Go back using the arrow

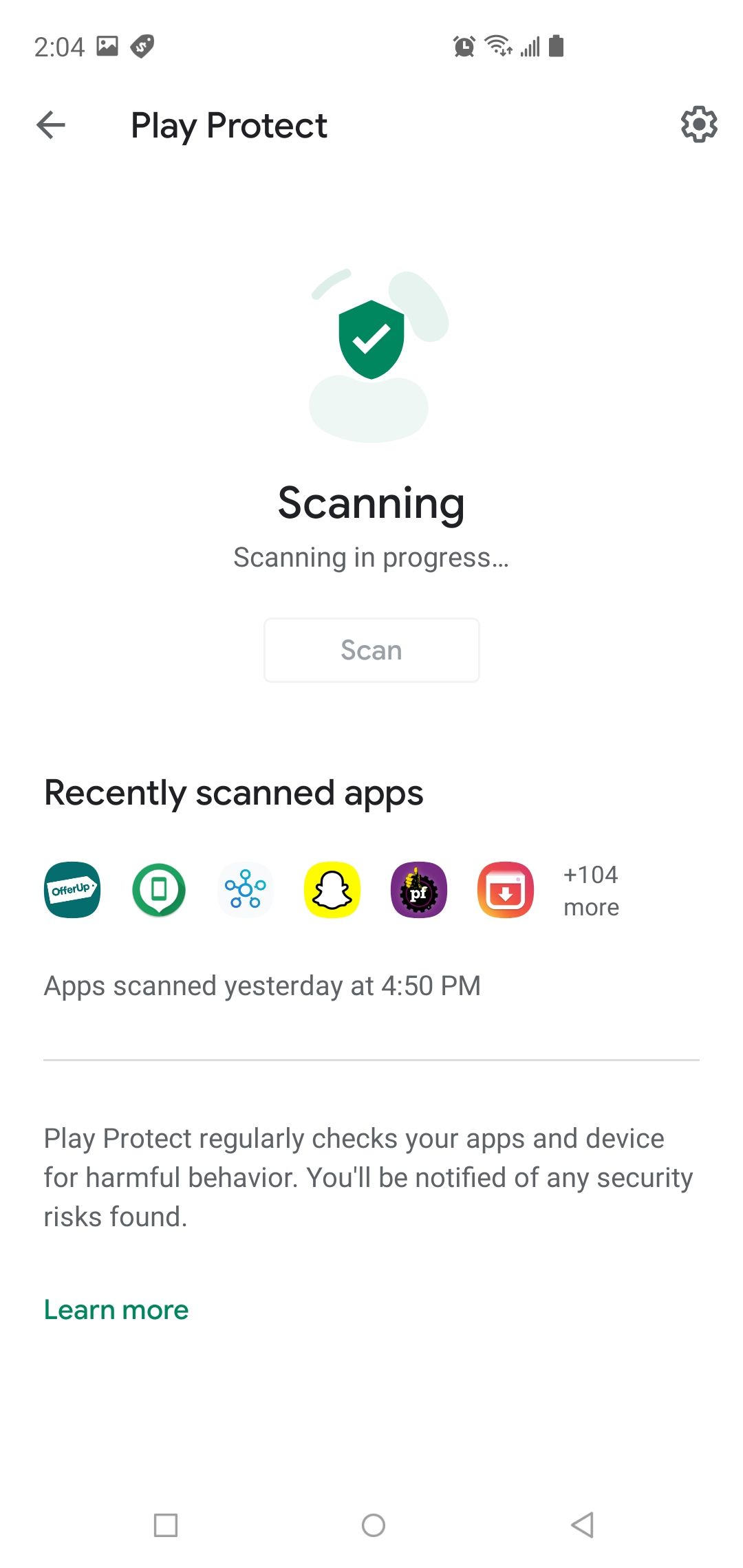point(50,124)
